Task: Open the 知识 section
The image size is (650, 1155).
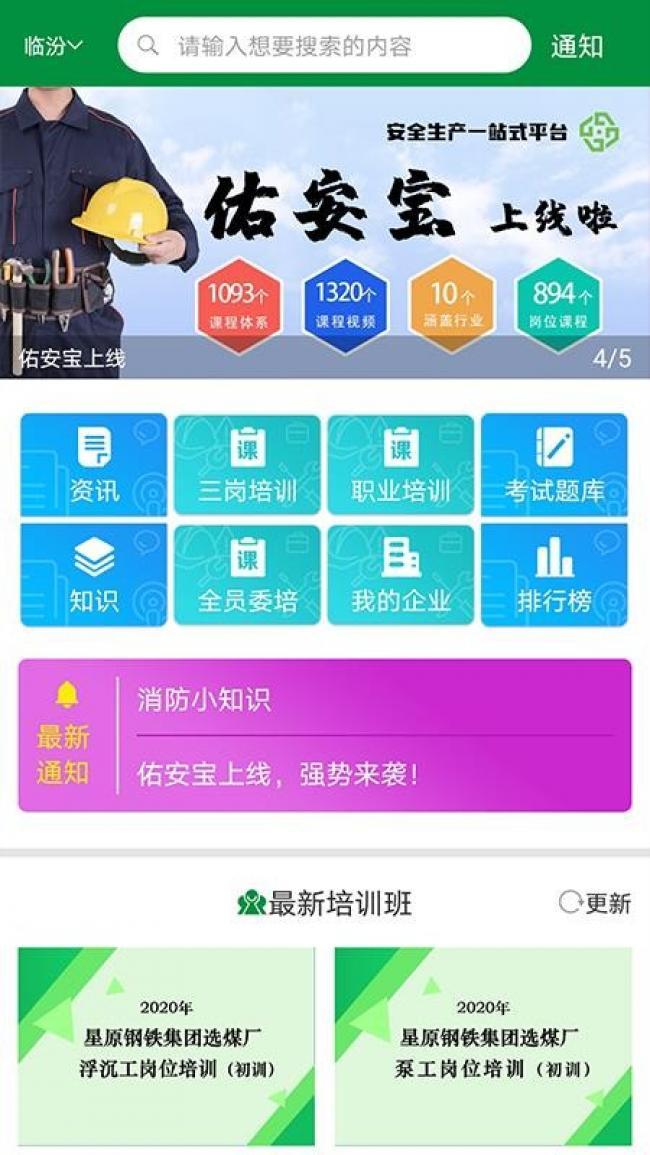Action: [x=94, y=575]
